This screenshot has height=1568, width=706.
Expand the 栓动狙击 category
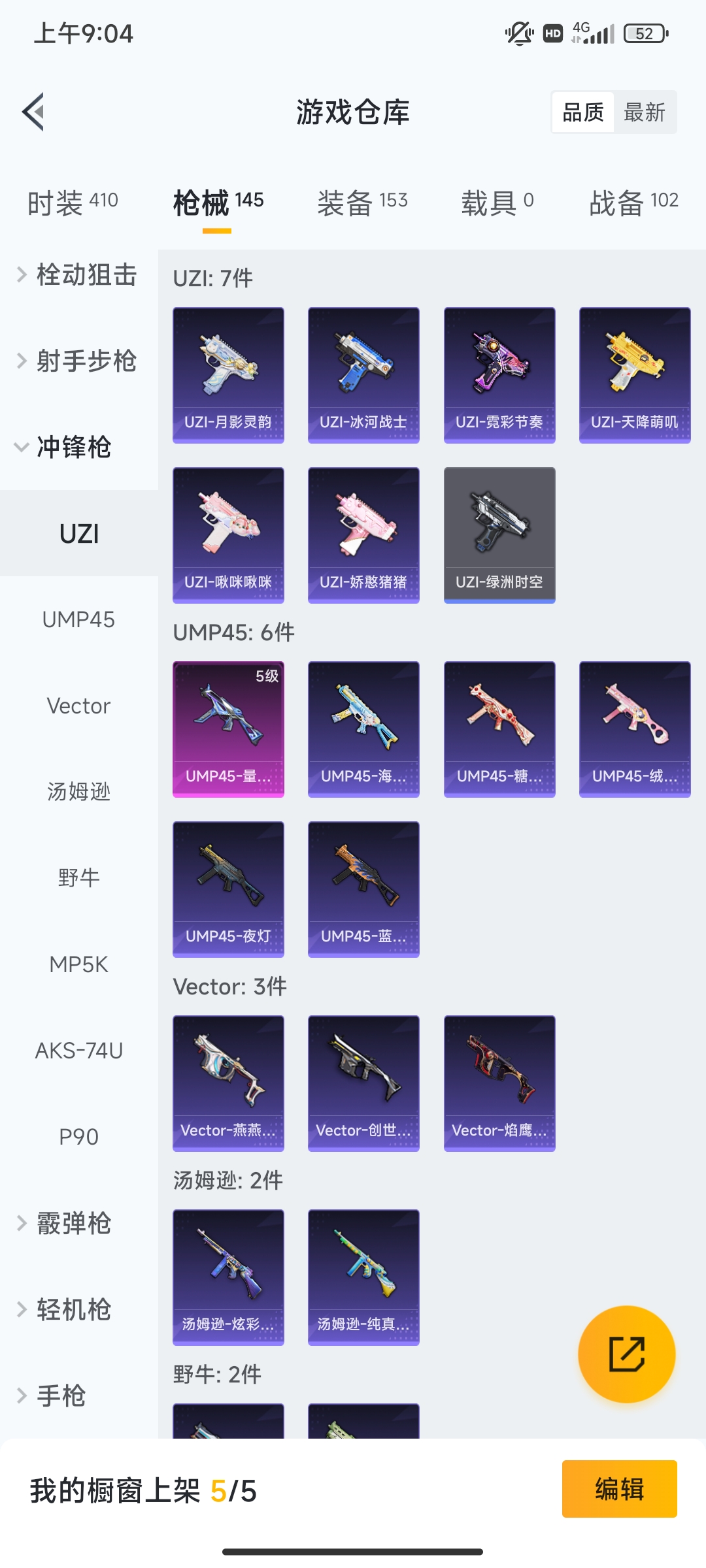coord(78,275)
